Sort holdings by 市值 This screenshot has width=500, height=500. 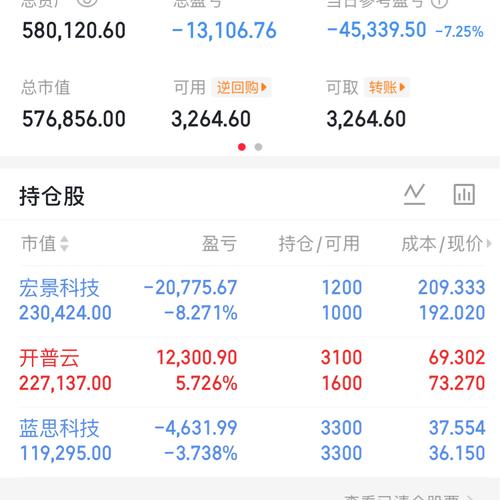45,243
